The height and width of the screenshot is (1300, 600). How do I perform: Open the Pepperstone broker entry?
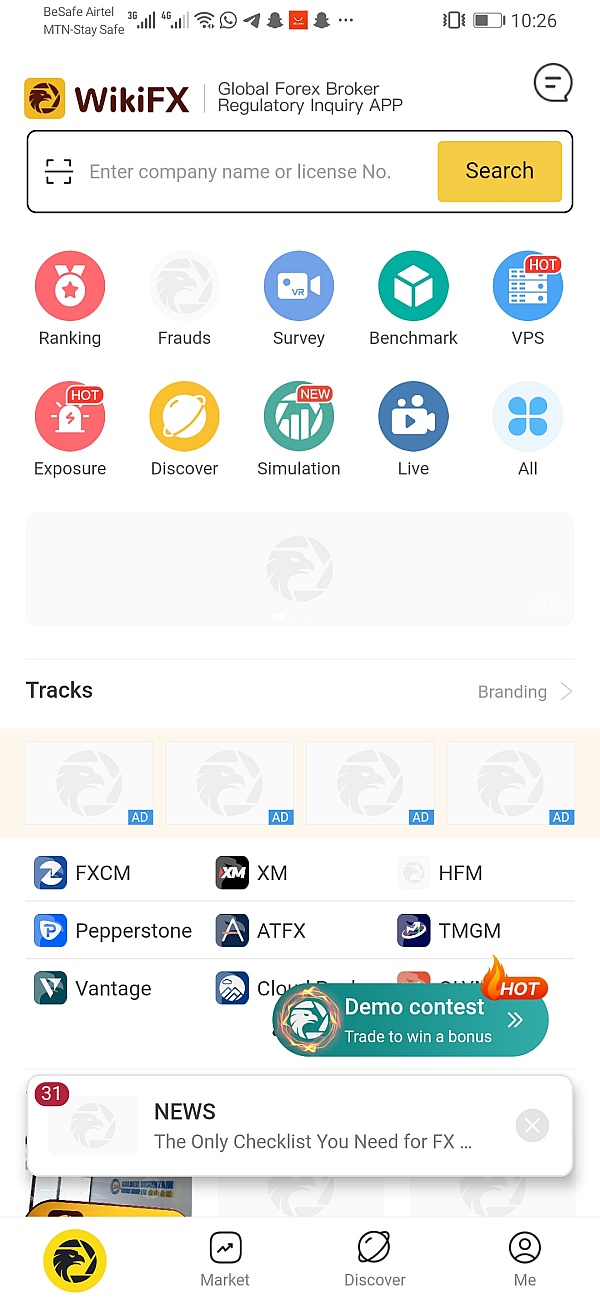[x=113, y=931]
